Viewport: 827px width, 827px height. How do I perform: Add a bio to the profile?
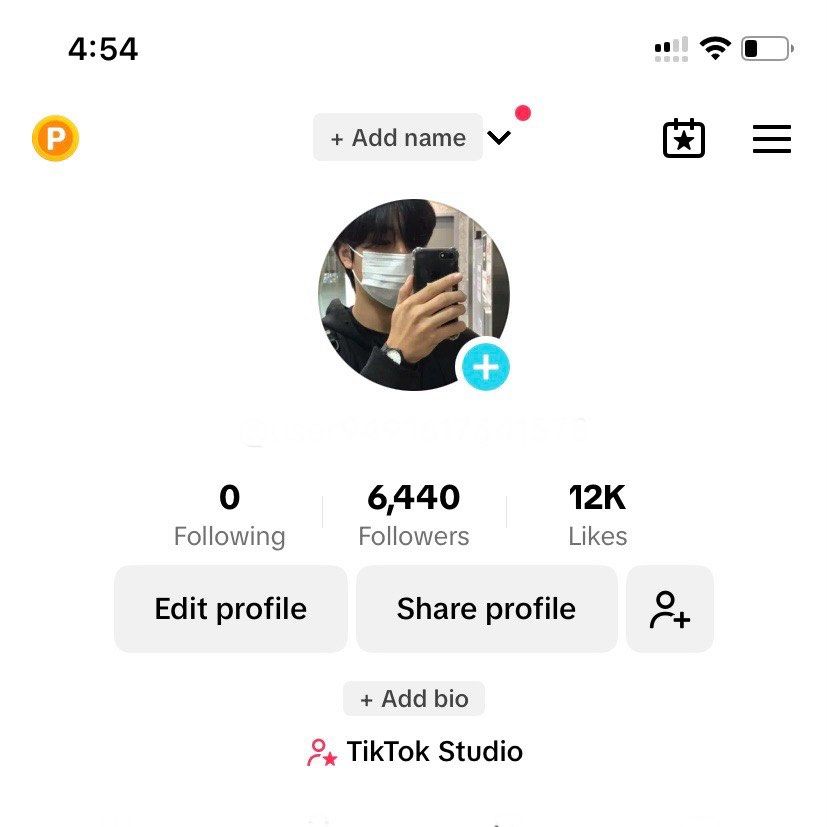(414, 699)
